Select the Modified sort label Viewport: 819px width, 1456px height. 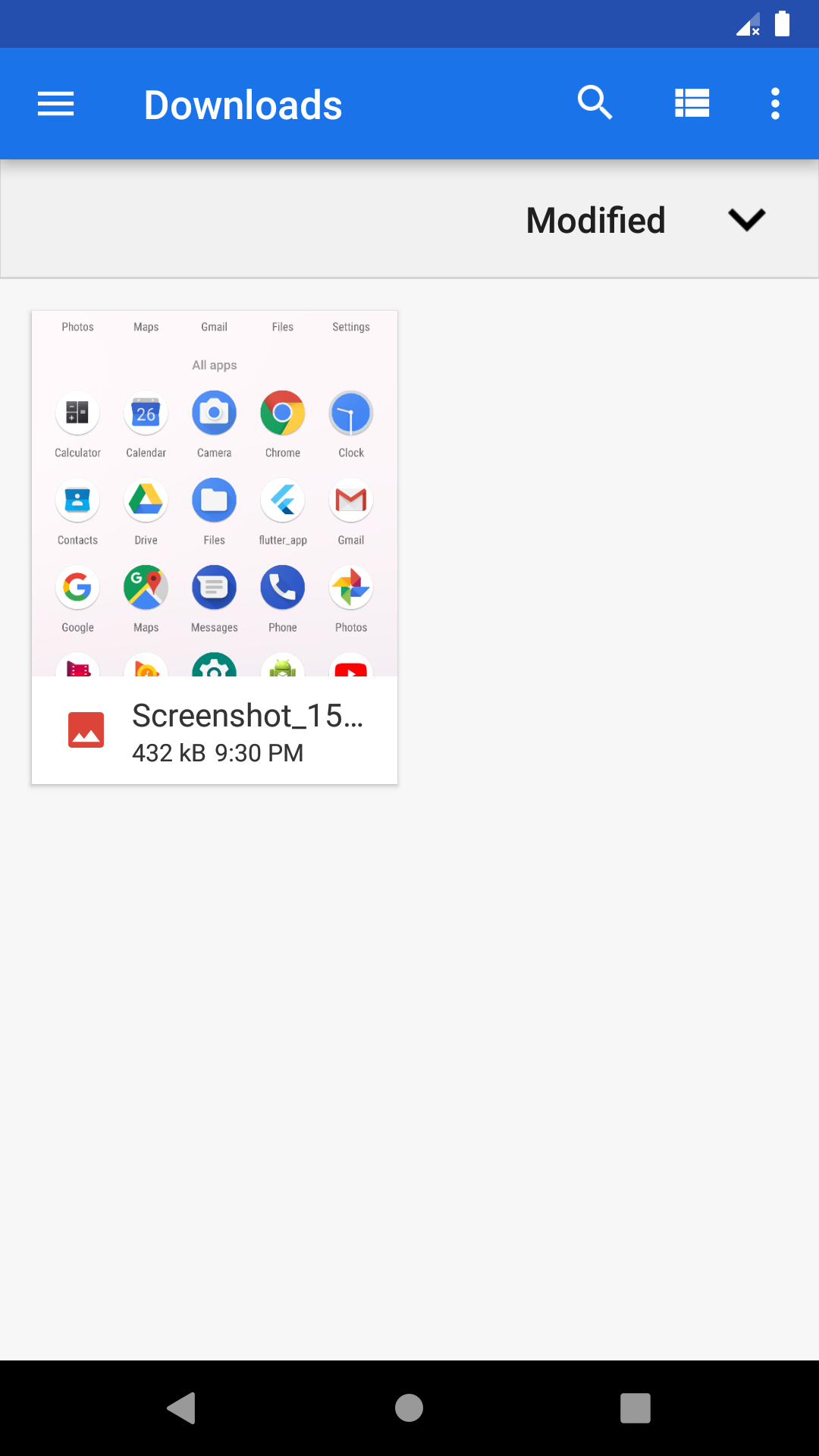click(x=595, y=219)
